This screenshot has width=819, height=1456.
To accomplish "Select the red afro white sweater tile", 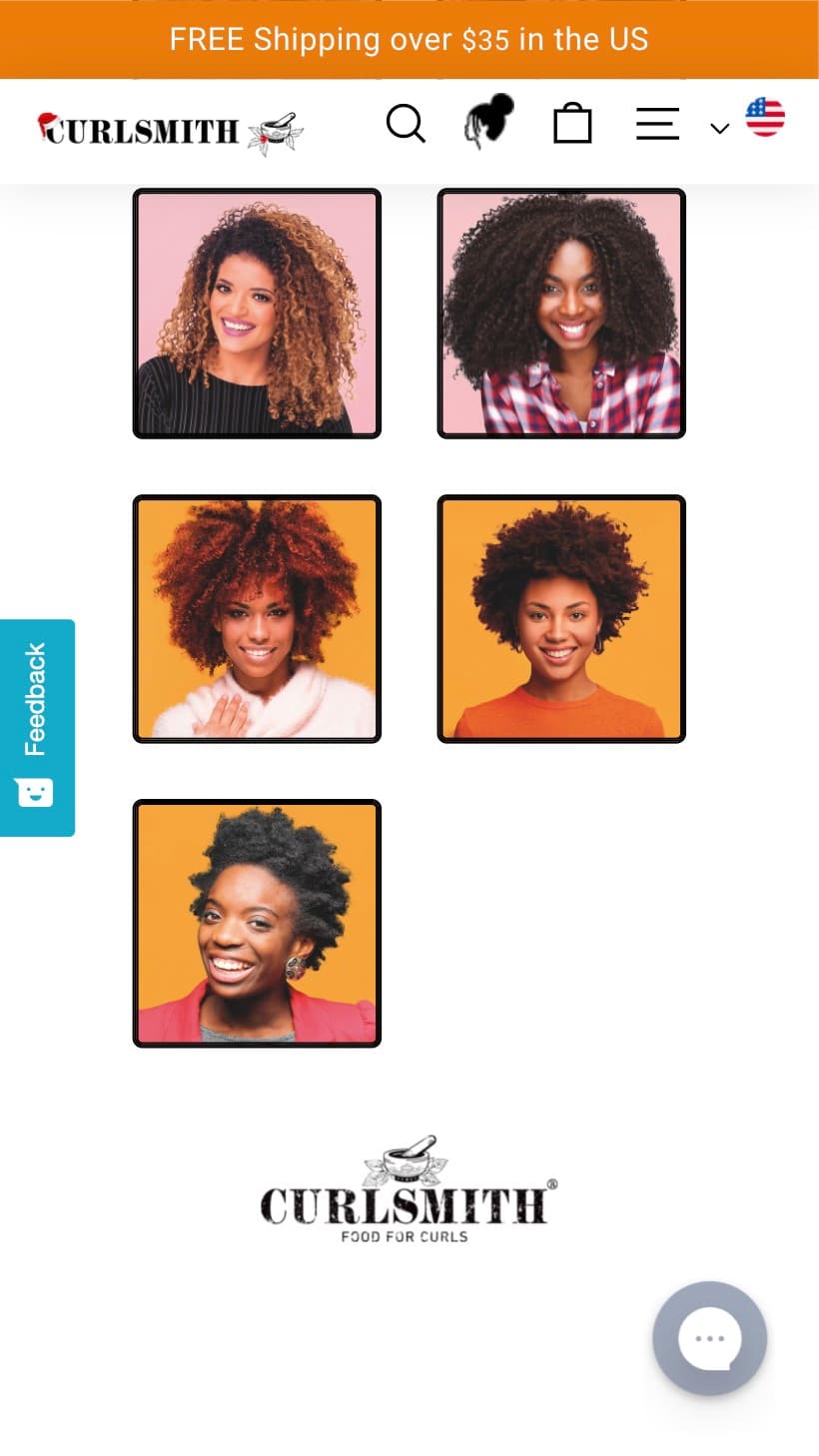I will (x=257, y=619).
